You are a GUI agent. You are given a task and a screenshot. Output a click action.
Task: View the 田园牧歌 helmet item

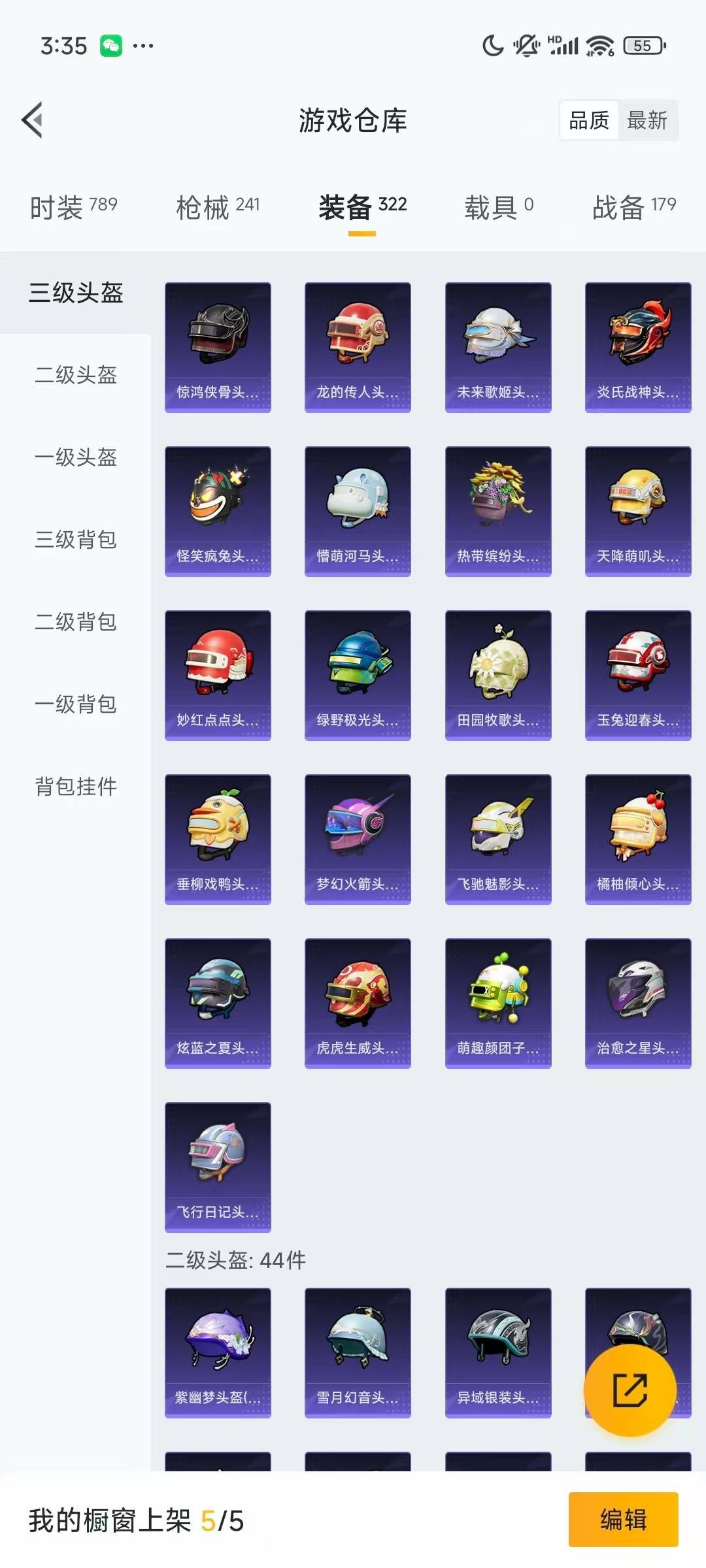pyautogui.click(x=498, y=676)
